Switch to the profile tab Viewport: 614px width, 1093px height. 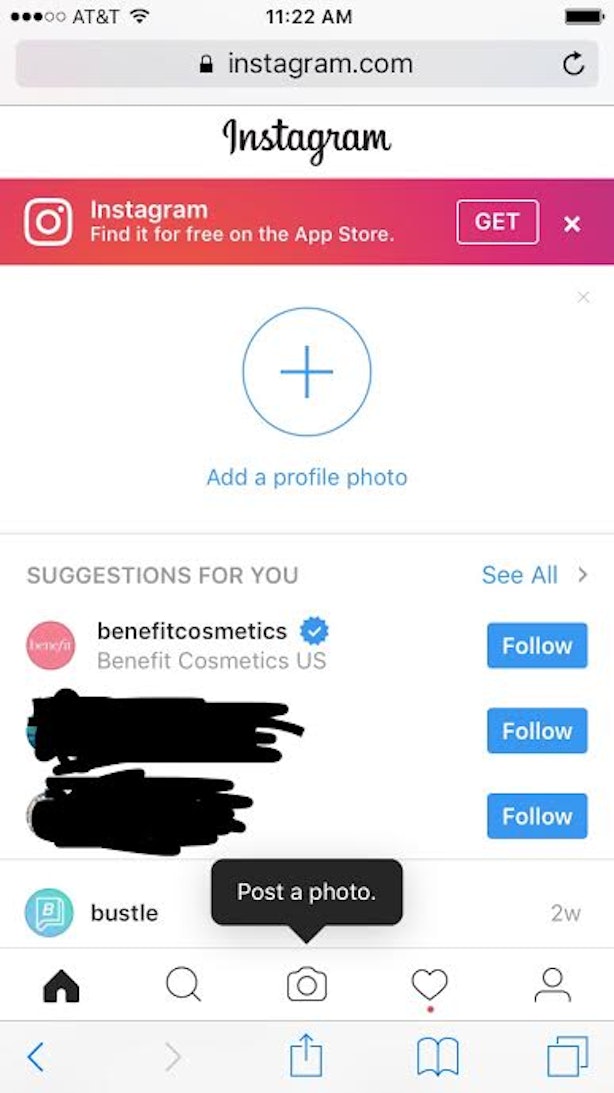[x=553, y=986]
